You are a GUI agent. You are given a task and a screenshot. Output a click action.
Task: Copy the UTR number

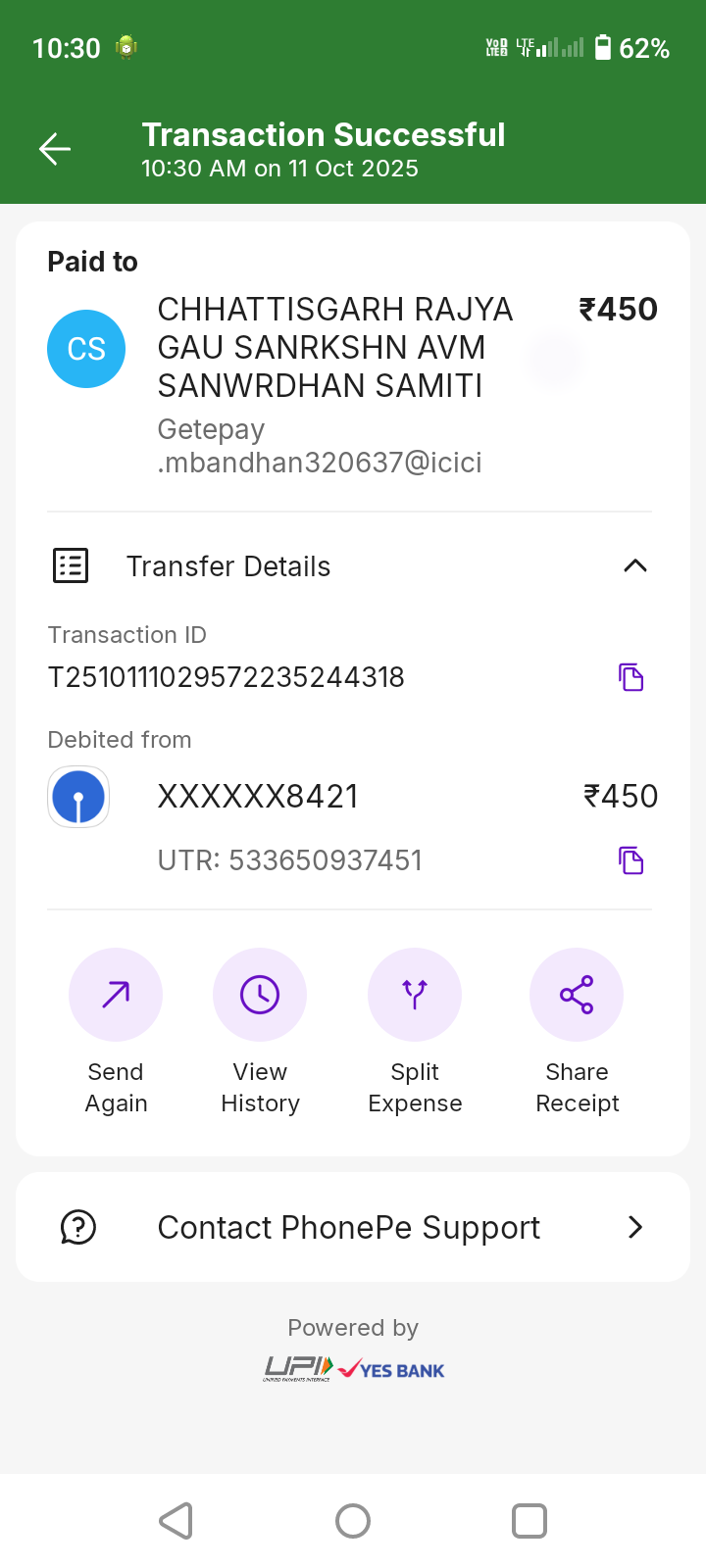(x=630, y=860)
